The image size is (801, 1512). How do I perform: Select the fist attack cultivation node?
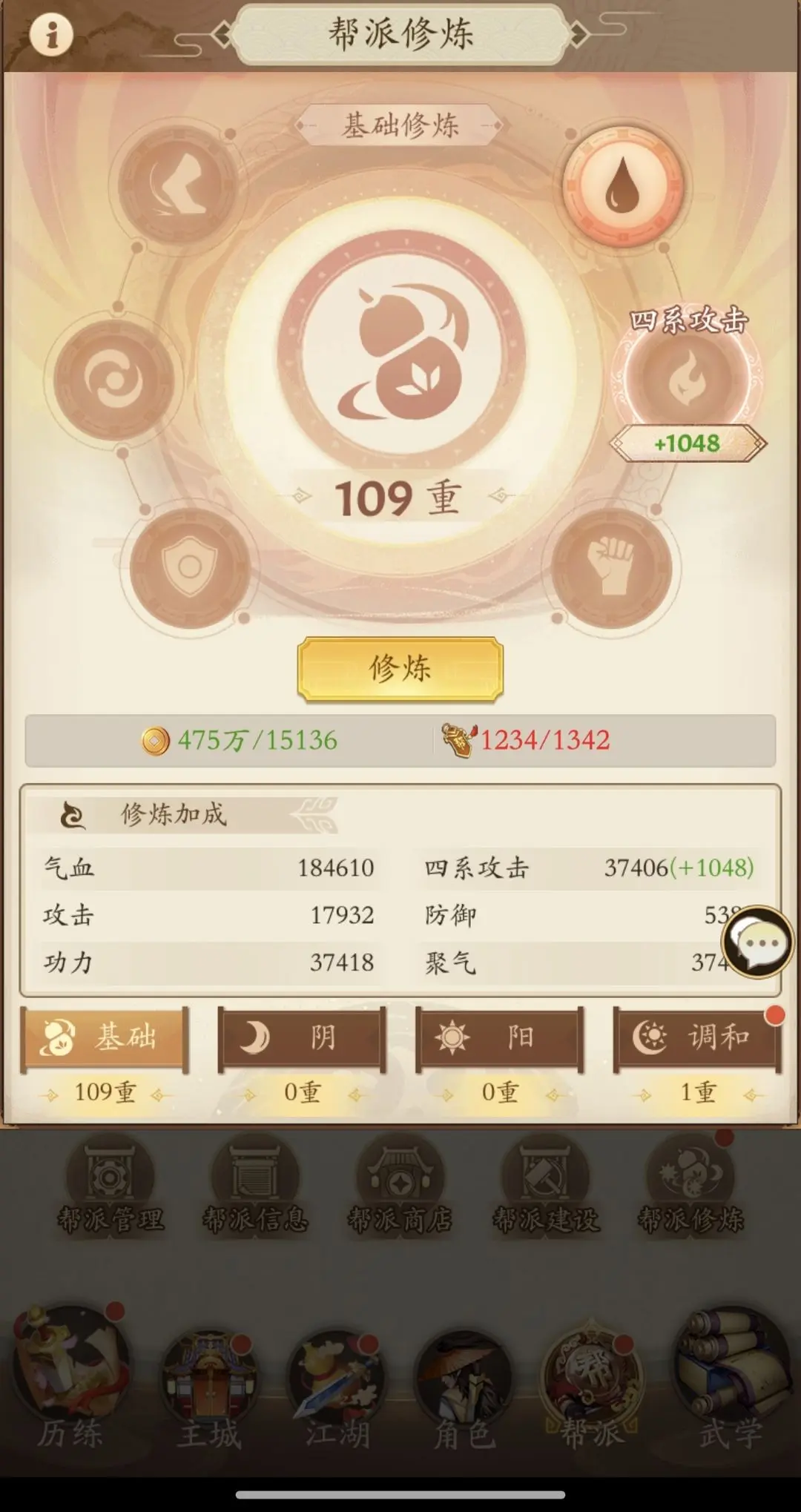[x=611, y=568]
